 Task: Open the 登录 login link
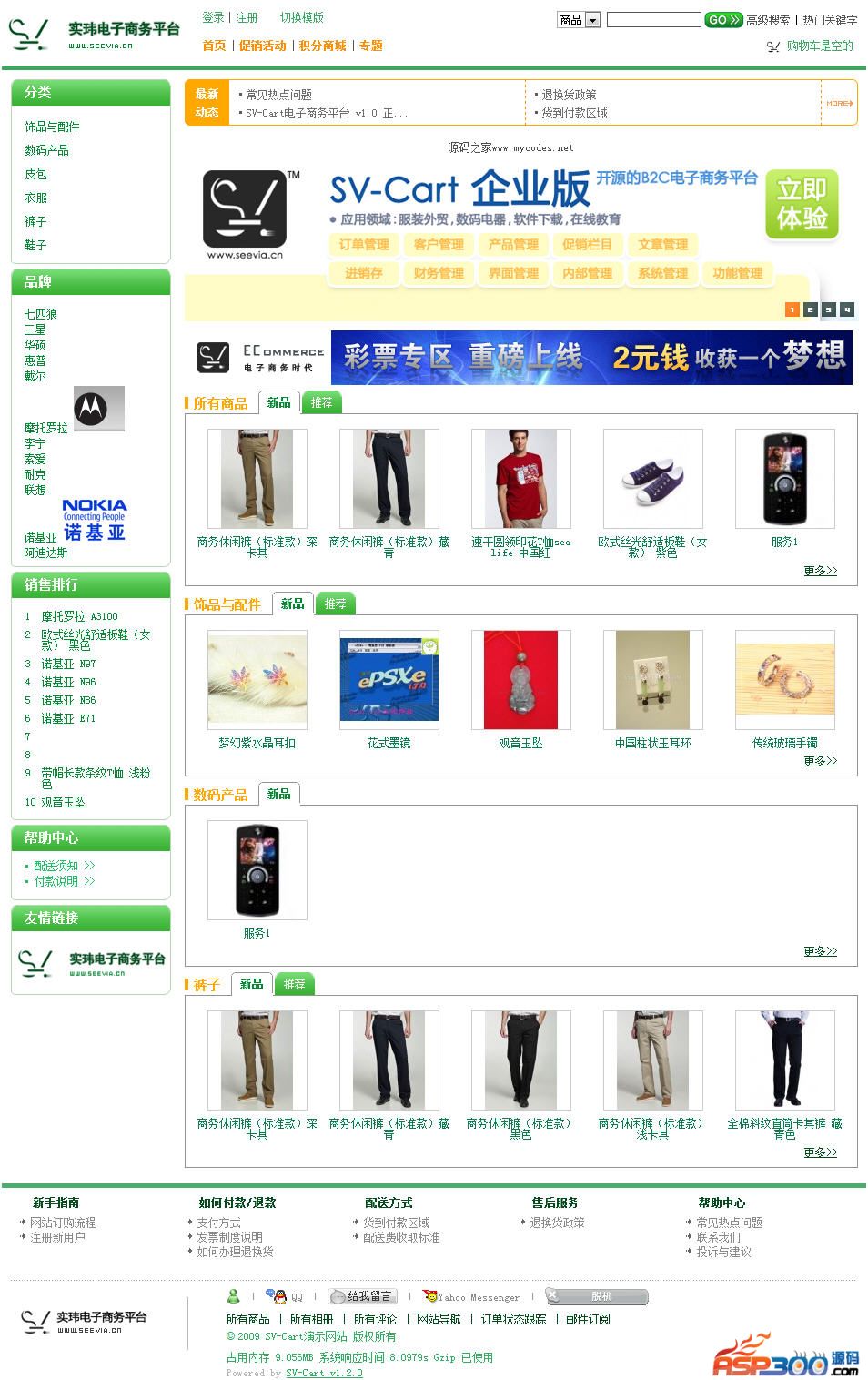(213, 17)
